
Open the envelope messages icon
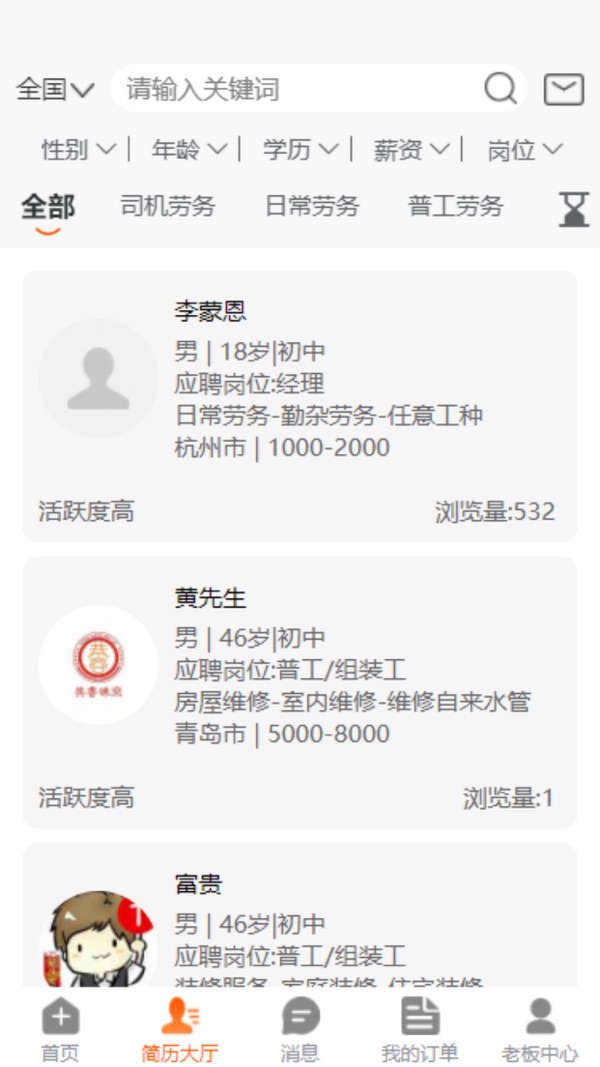click(x=564, y=89)
